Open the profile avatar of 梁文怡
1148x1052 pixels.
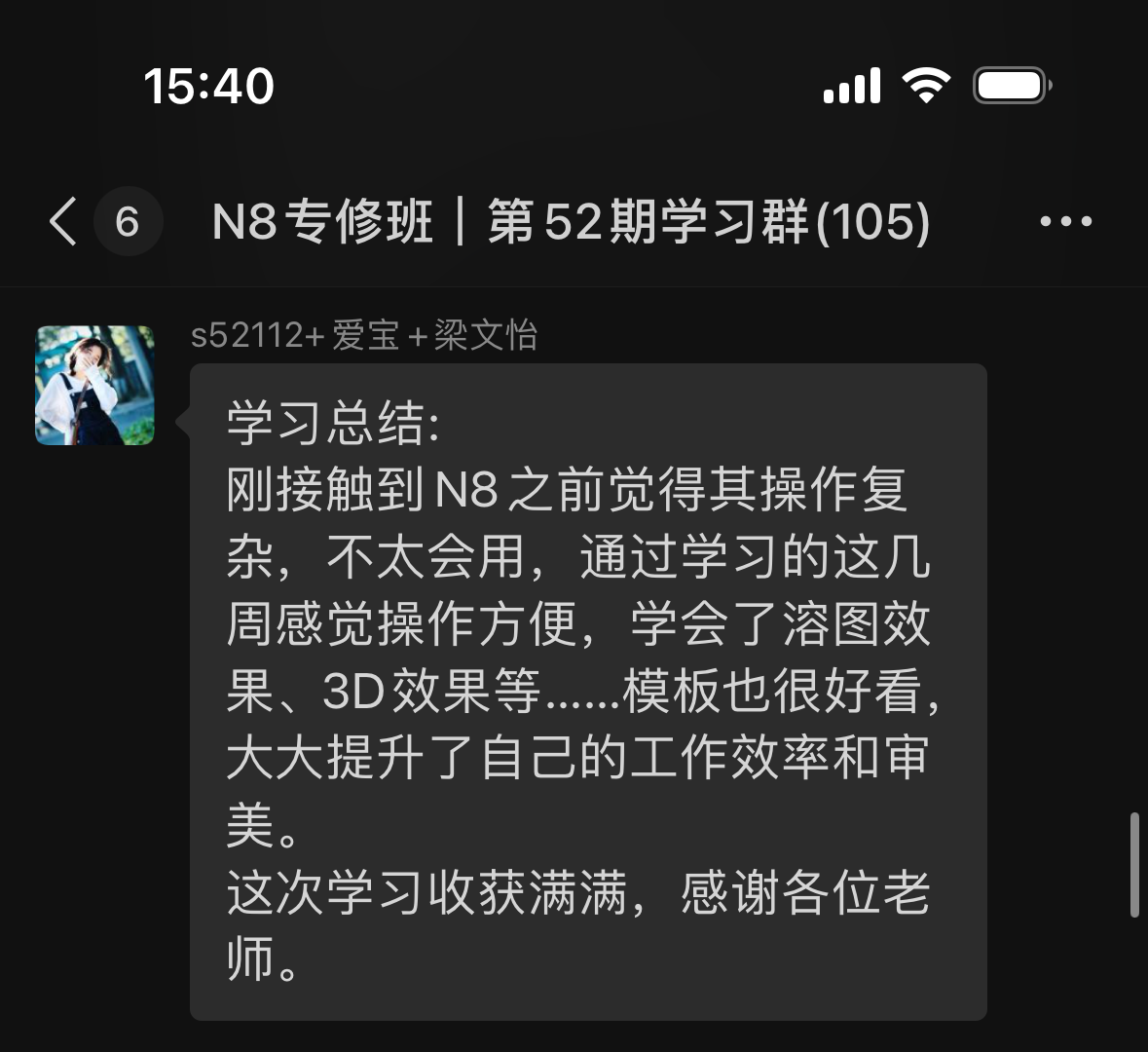point(94,386)
